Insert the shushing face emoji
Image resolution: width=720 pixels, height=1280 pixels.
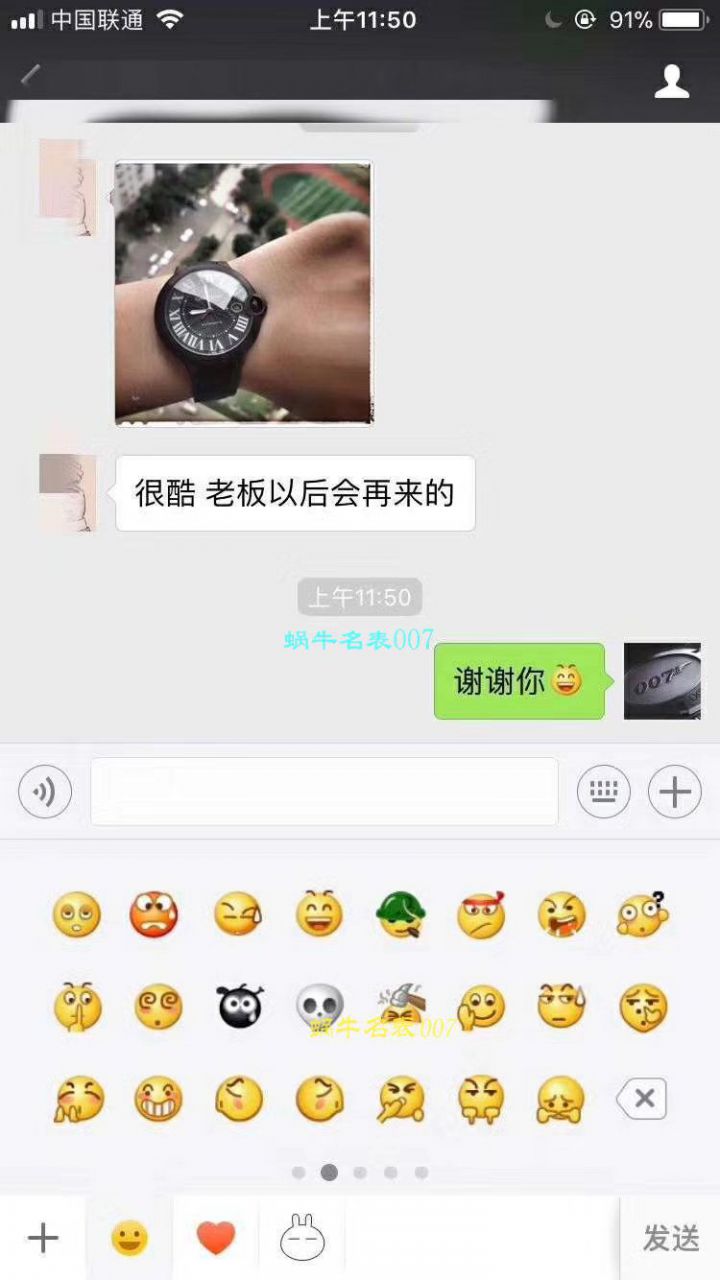(77, 1007)
